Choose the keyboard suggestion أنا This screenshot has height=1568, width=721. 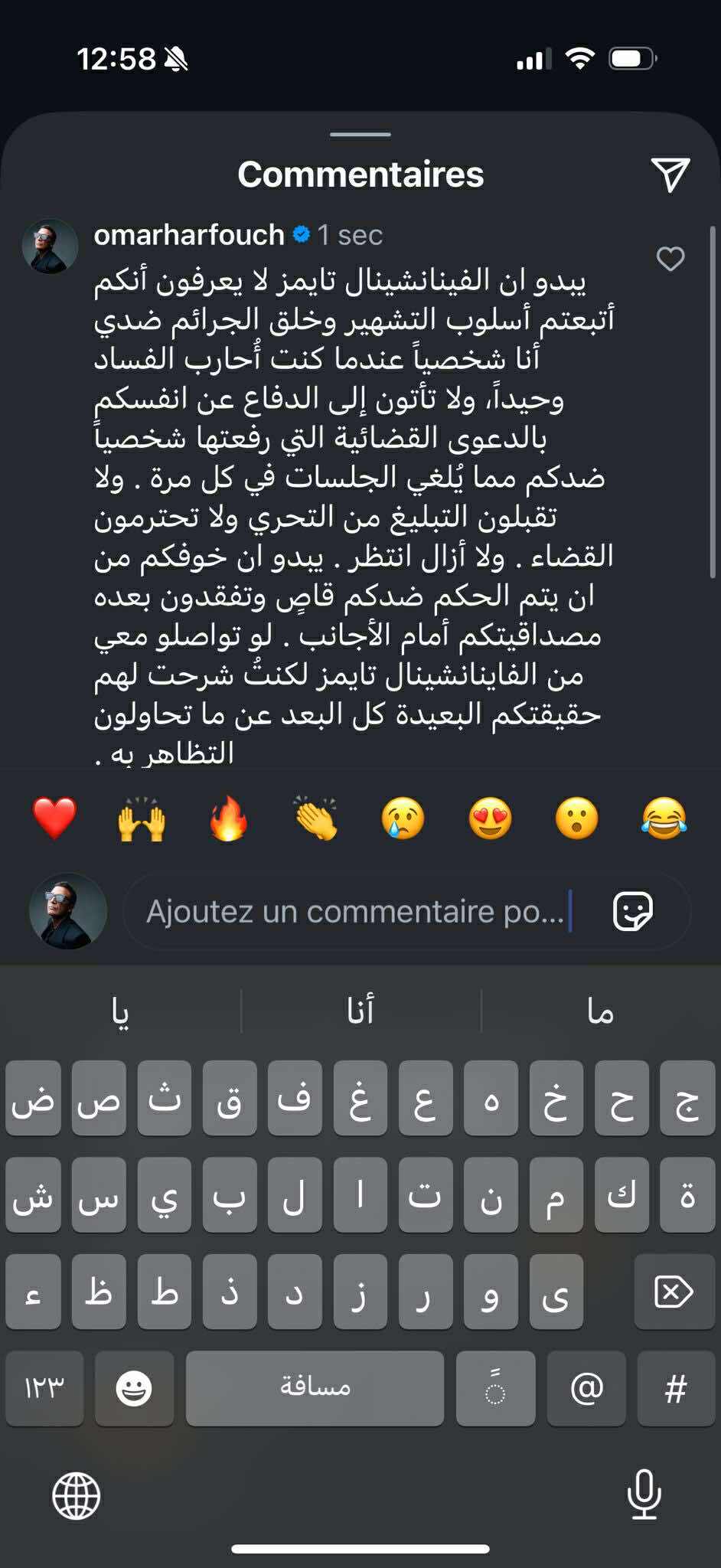(x=360, y=1011)
